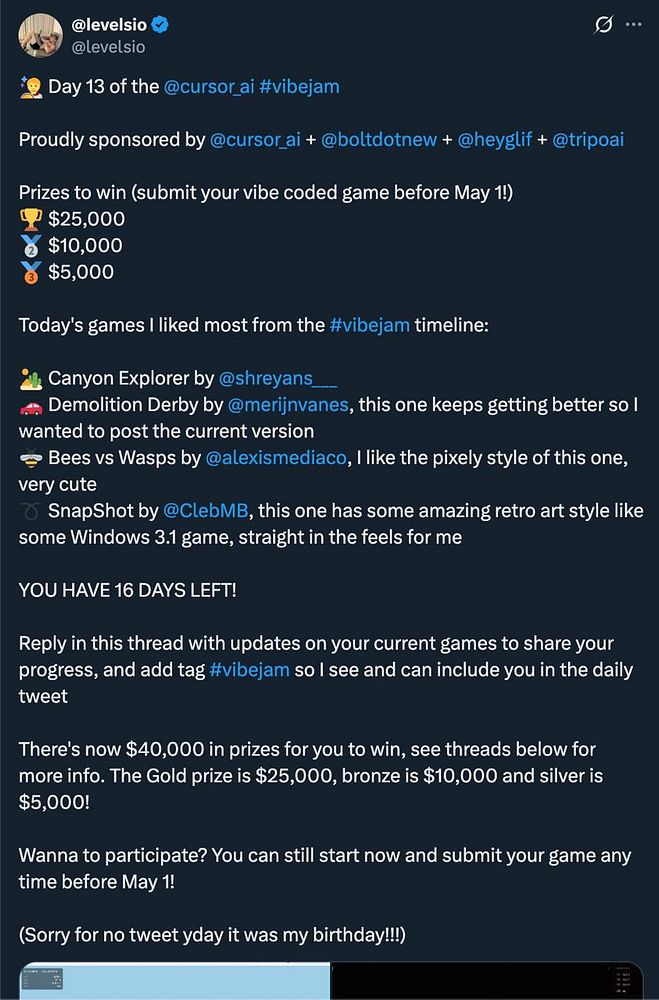659x1000 pixels.
Task: Open the @heyglif mention
Action: pyautogui.click(x=495, y=139)
